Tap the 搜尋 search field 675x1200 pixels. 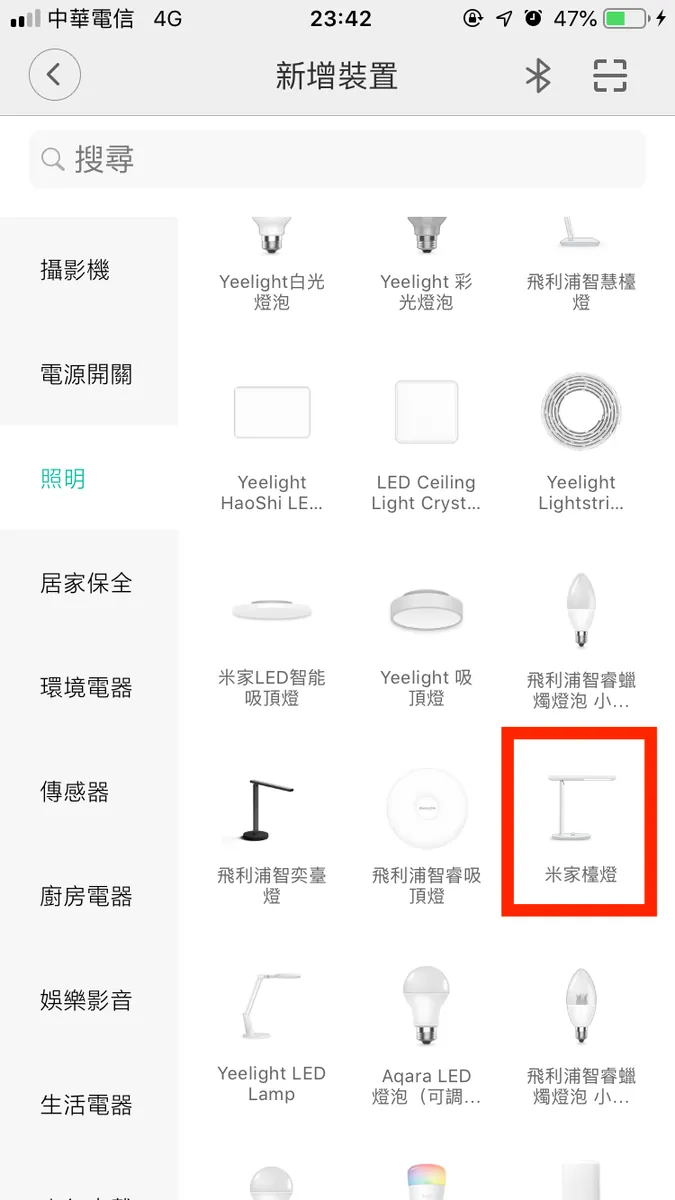pos(337,159)
